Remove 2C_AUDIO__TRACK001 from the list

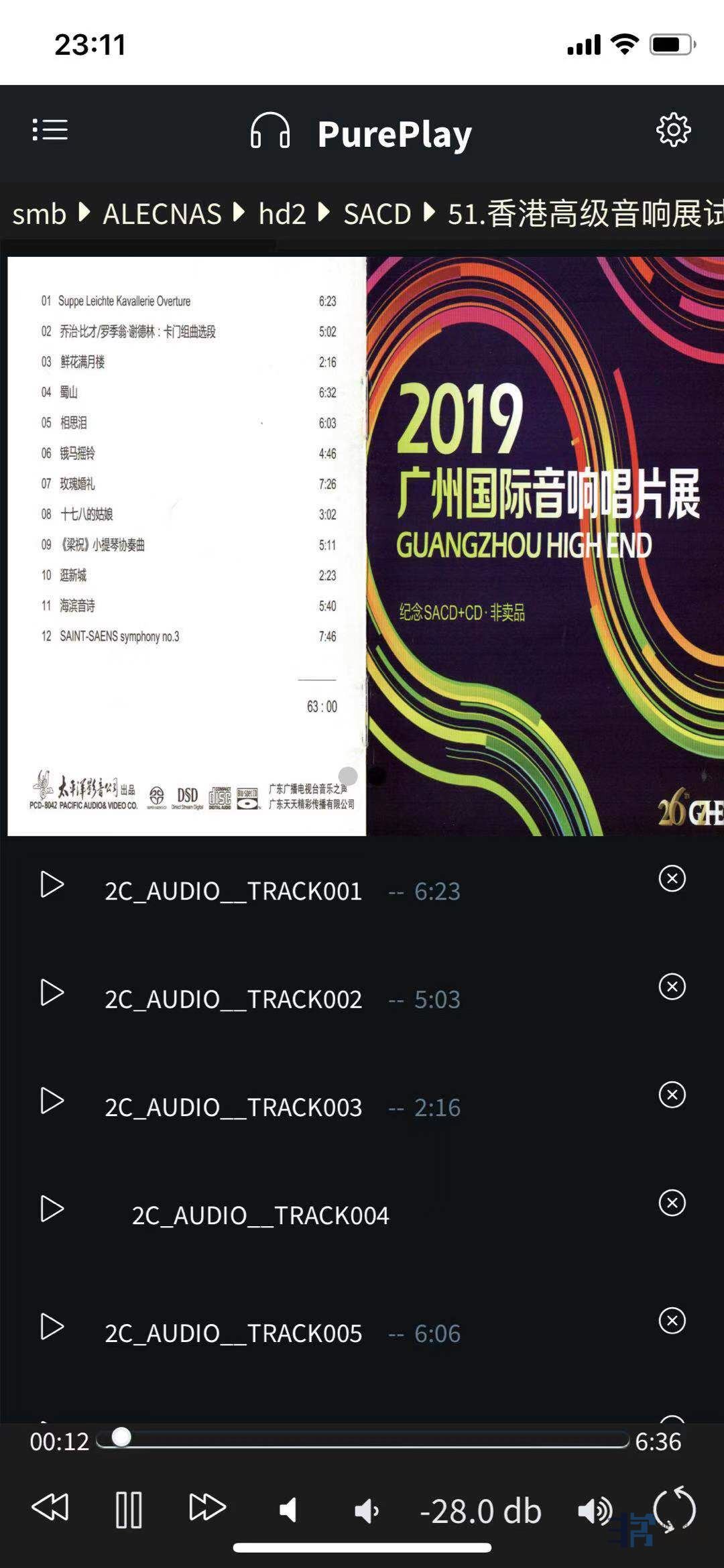(x=672, y=878)
